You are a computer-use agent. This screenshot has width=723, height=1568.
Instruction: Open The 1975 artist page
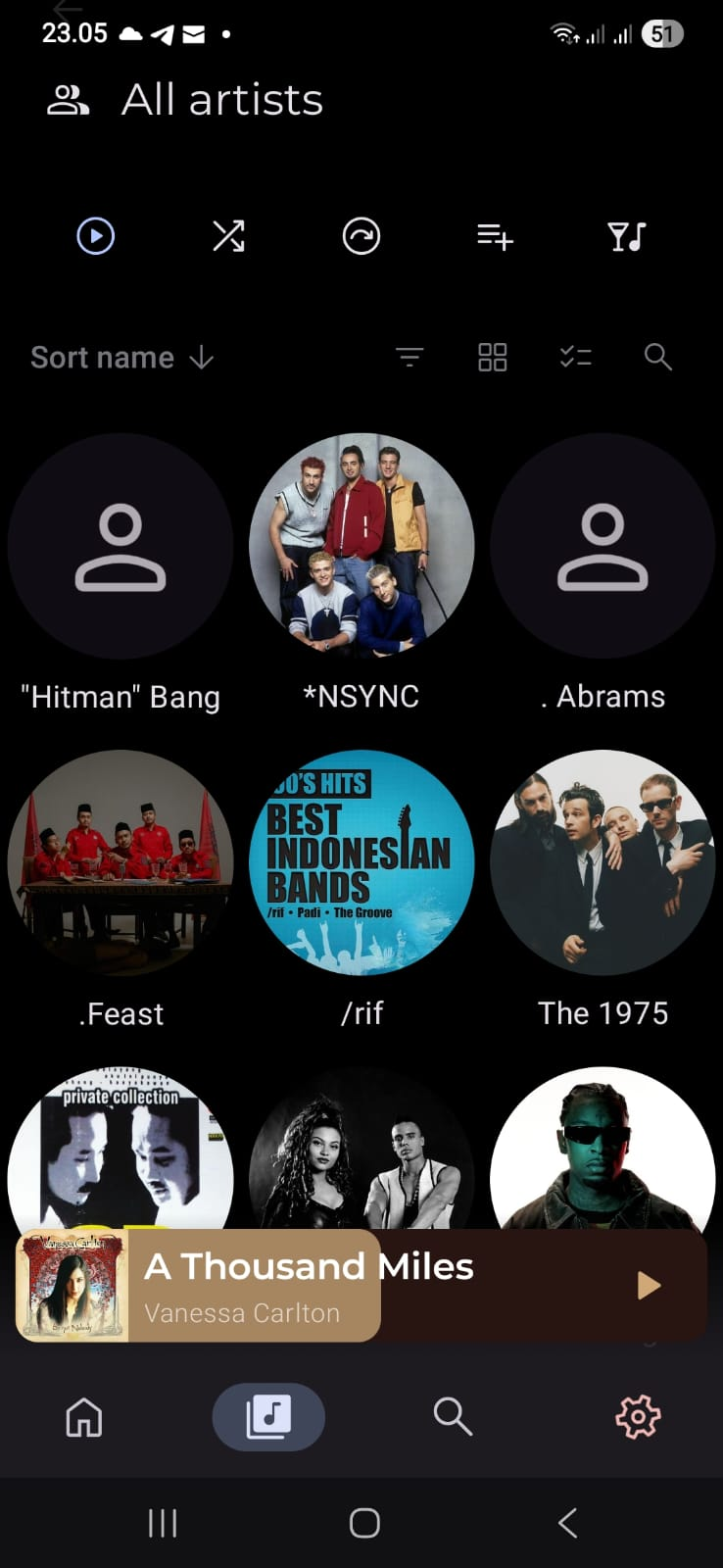pos(602,862)
